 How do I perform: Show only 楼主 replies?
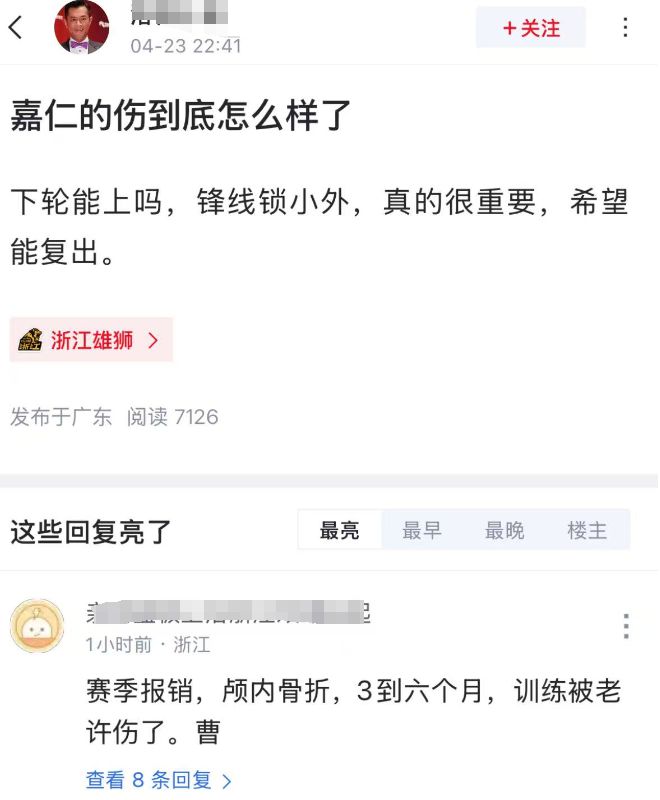(x=588, y=530)
